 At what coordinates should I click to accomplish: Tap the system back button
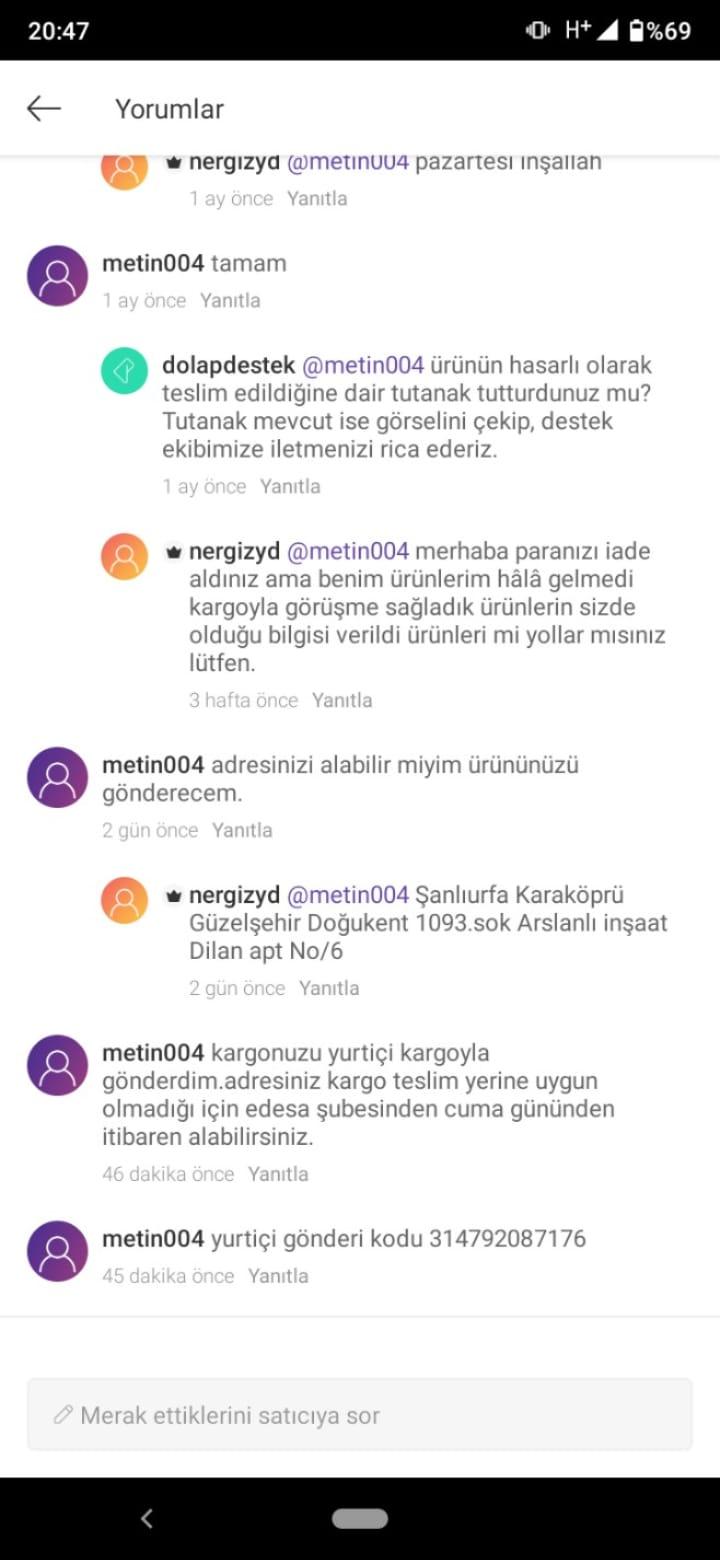pos(146,1518)
